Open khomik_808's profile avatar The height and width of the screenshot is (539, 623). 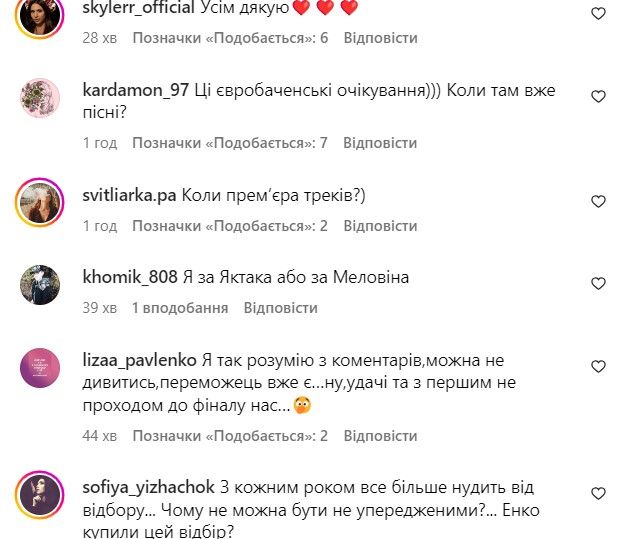[x=40, y=285]
